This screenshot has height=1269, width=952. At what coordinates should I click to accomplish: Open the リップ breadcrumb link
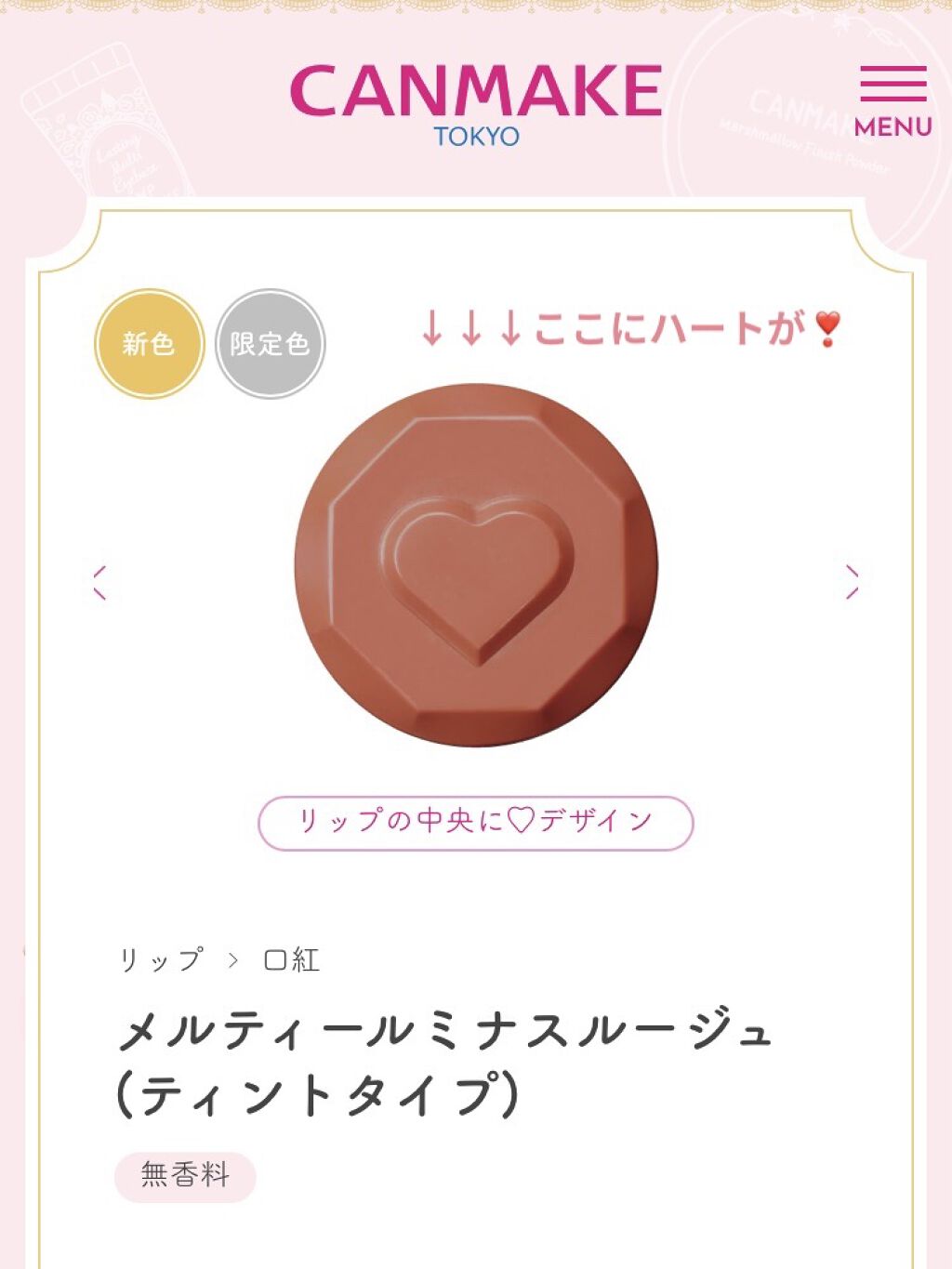[x=161, y=959]
